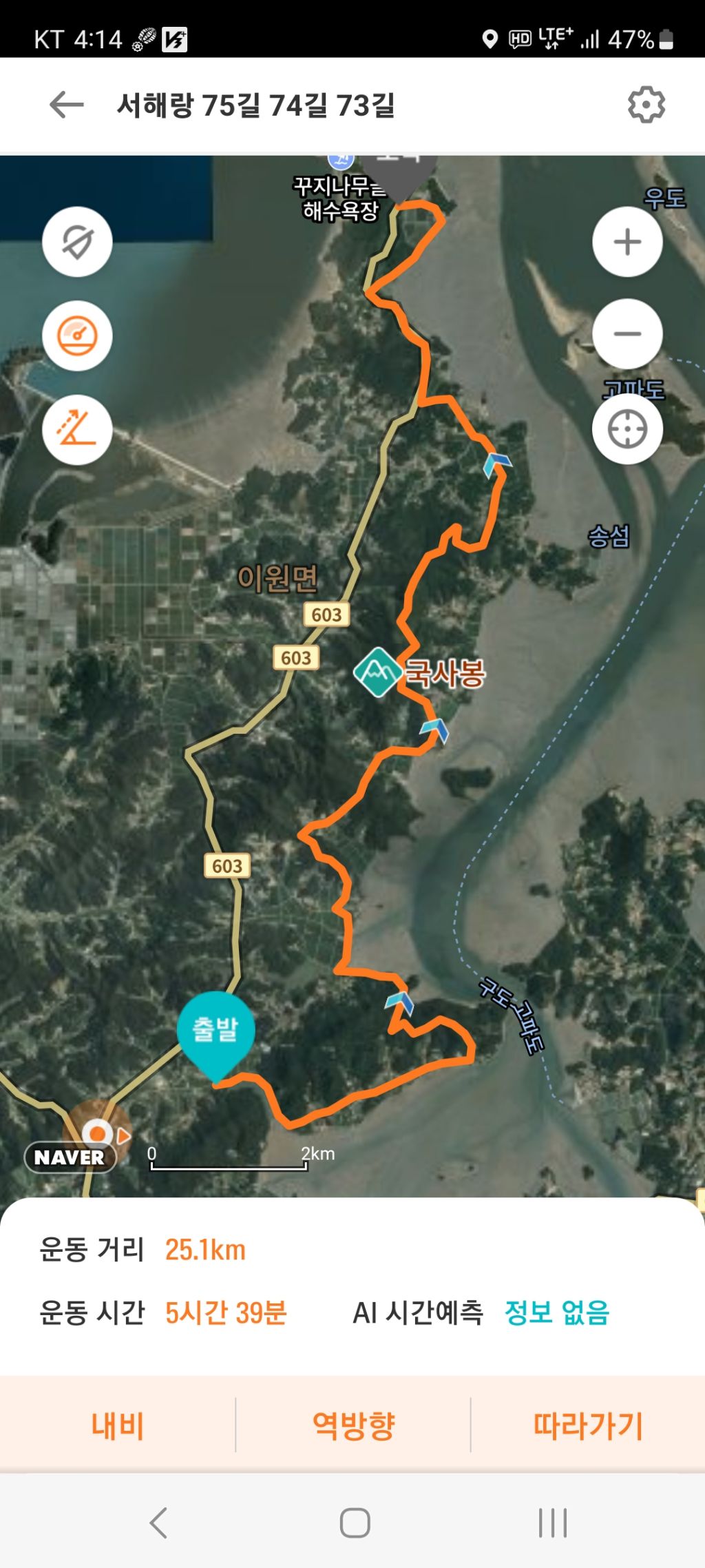Open the speed gauge button
This screenshot has width=705, height=1568.
point(77,336)
